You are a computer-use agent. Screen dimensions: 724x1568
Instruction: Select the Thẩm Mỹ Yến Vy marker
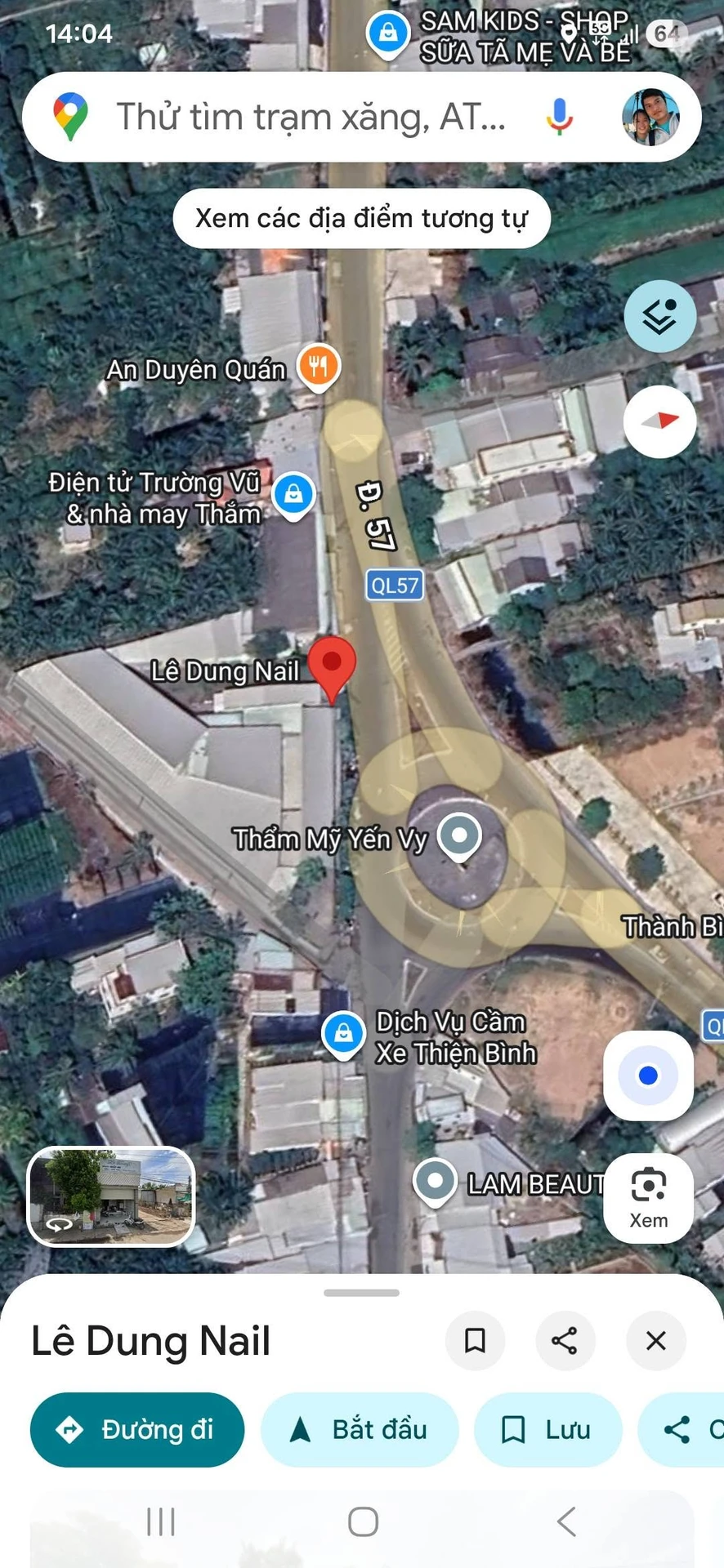pyautogui.click(x=459, y=837)
